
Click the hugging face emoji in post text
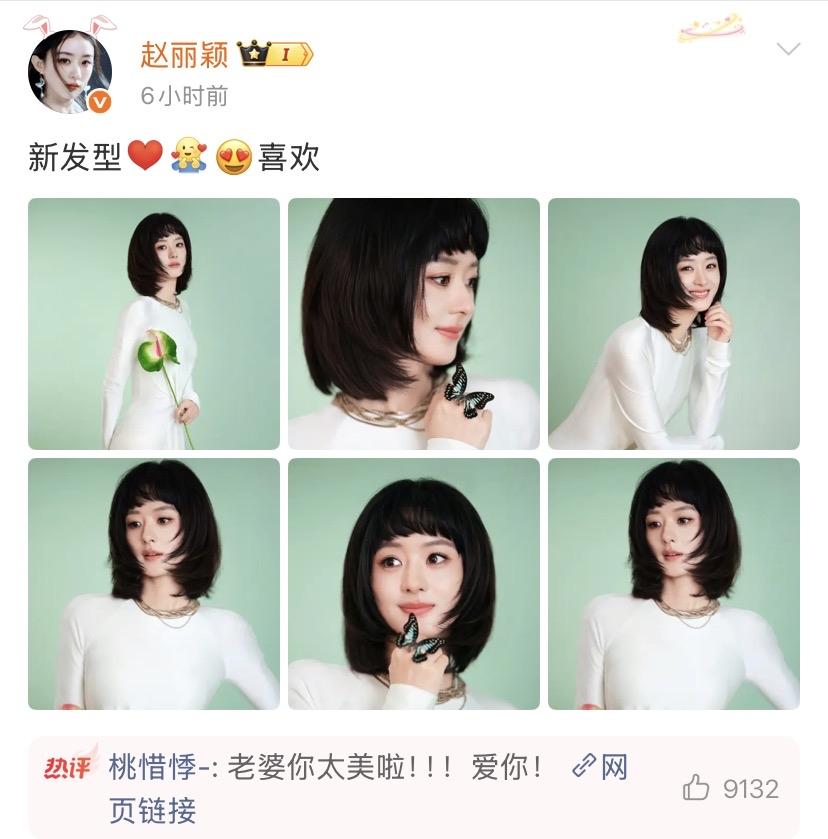pyautogui.click(x=187, y=155)
